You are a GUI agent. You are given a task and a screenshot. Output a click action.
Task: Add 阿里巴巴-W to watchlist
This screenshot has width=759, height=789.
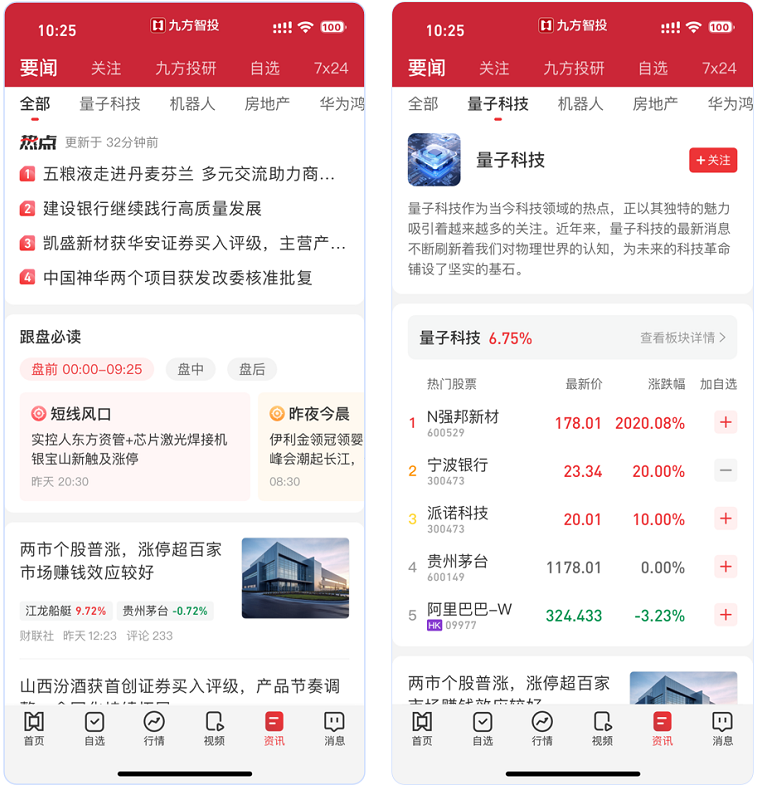726,615
